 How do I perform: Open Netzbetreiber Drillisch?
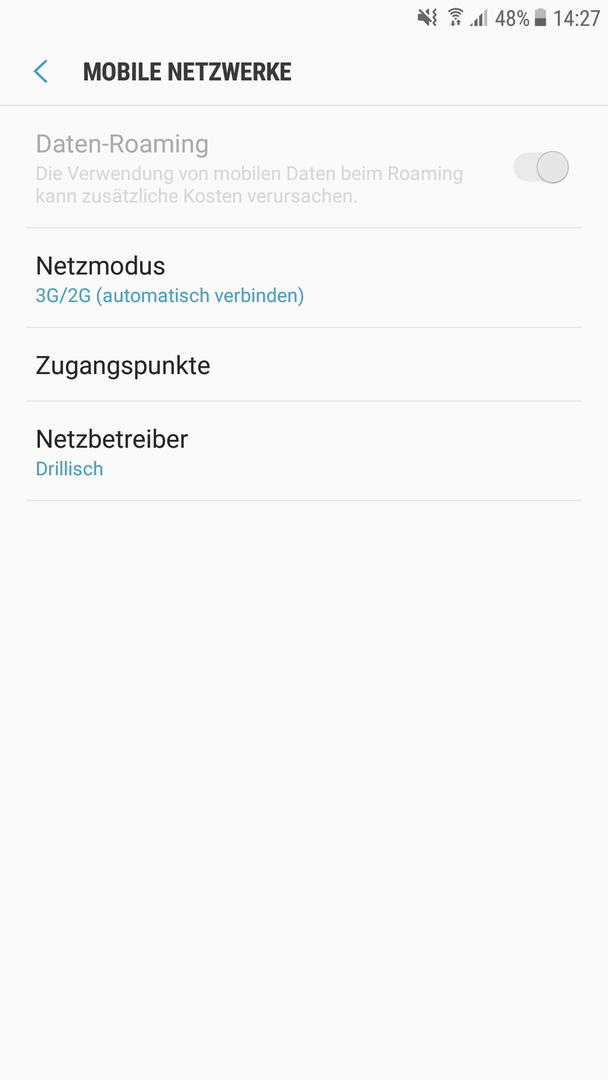pos(304,451)
